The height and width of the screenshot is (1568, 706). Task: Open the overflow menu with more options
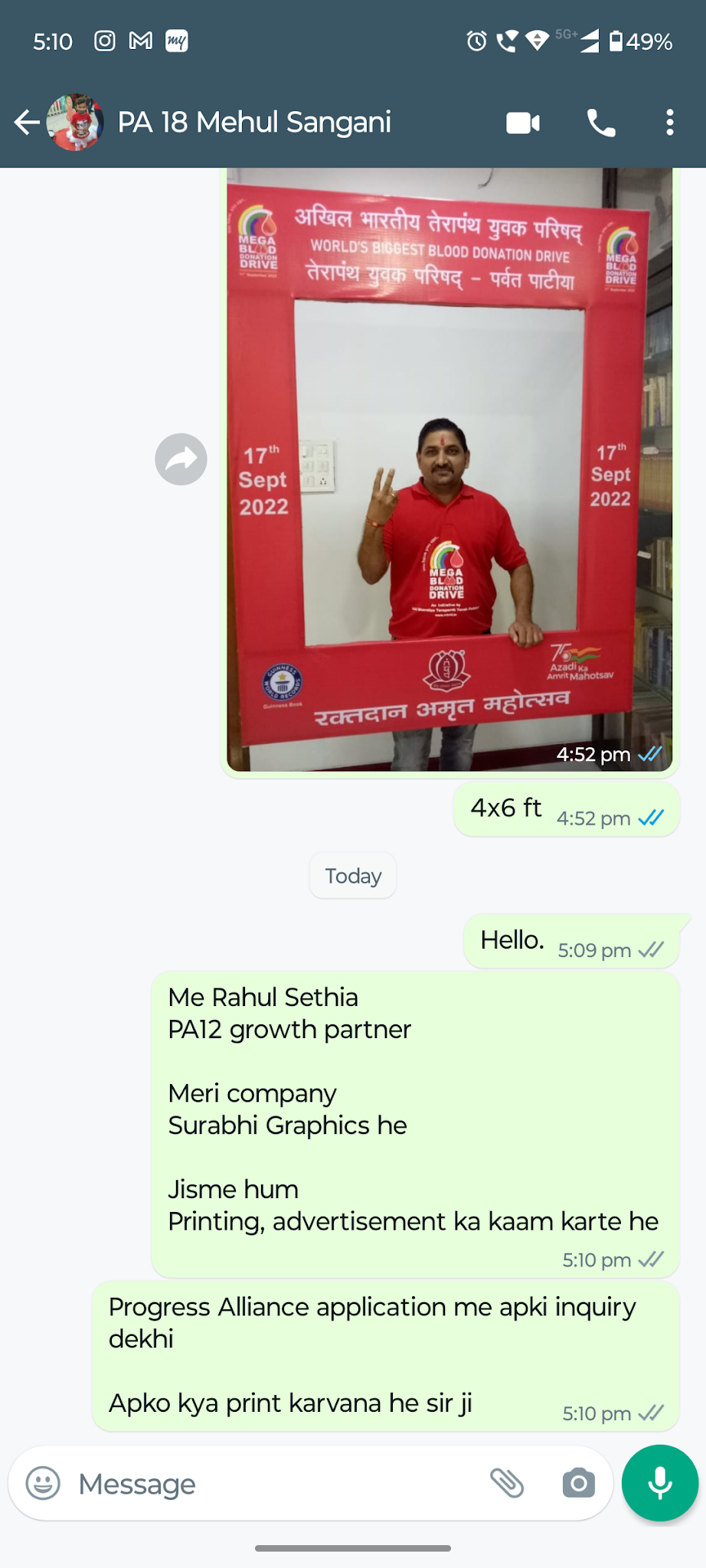tap(670, 122)
